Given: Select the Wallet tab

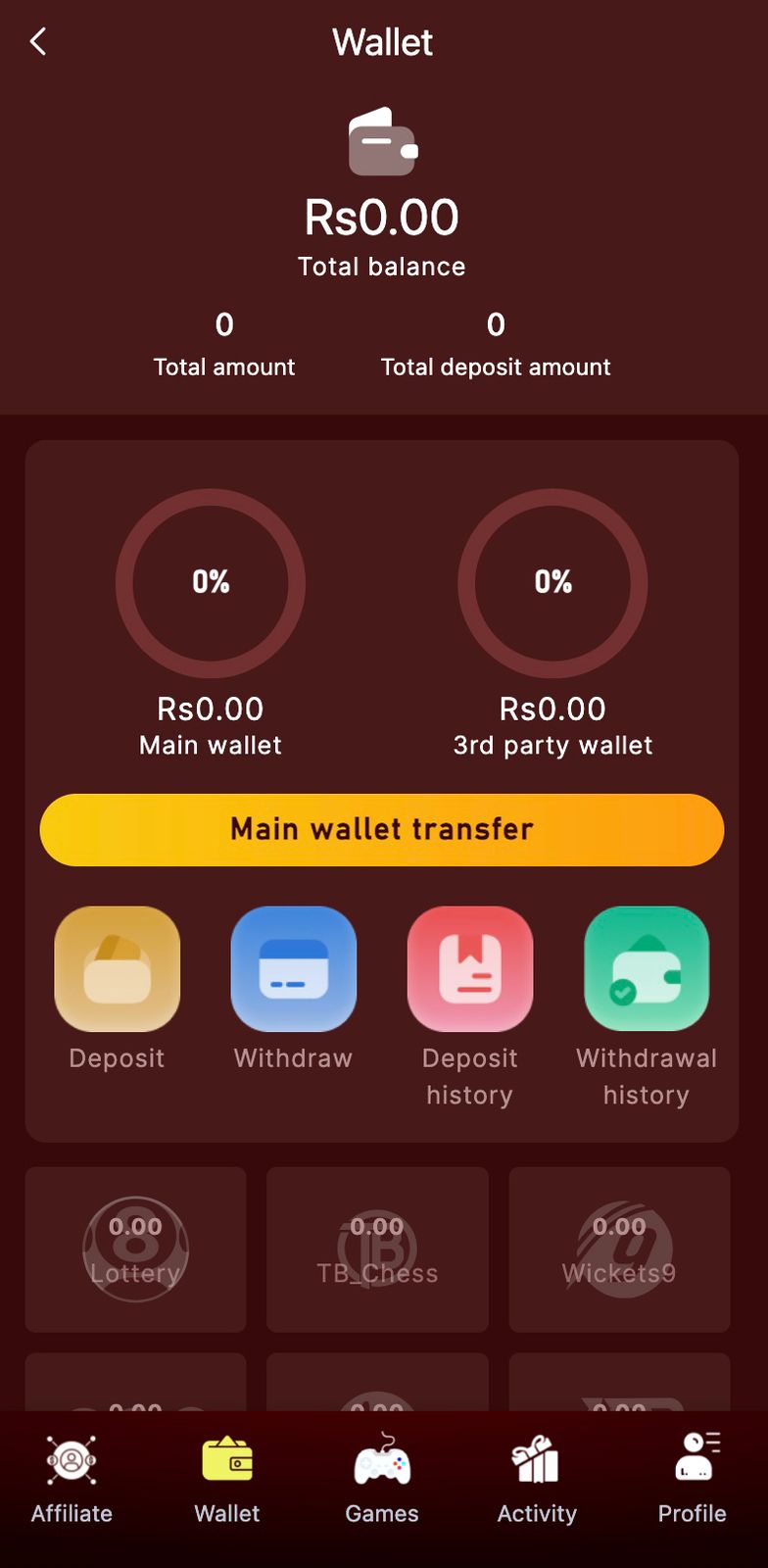Looking at the screenshot, I should coord(227,1480).
